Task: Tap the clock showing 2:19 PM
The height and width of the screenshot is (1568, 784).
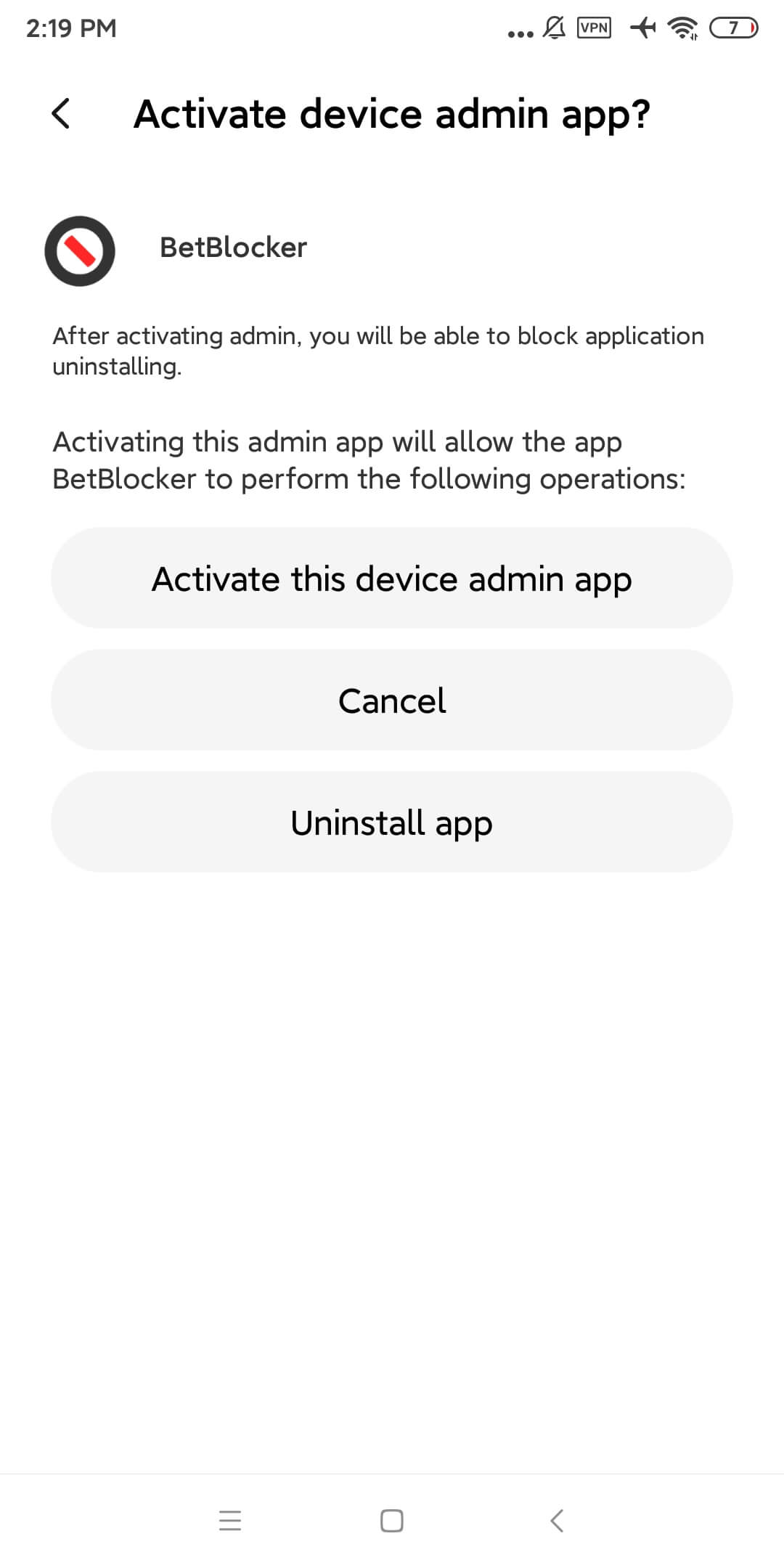Action: [70, 28]
